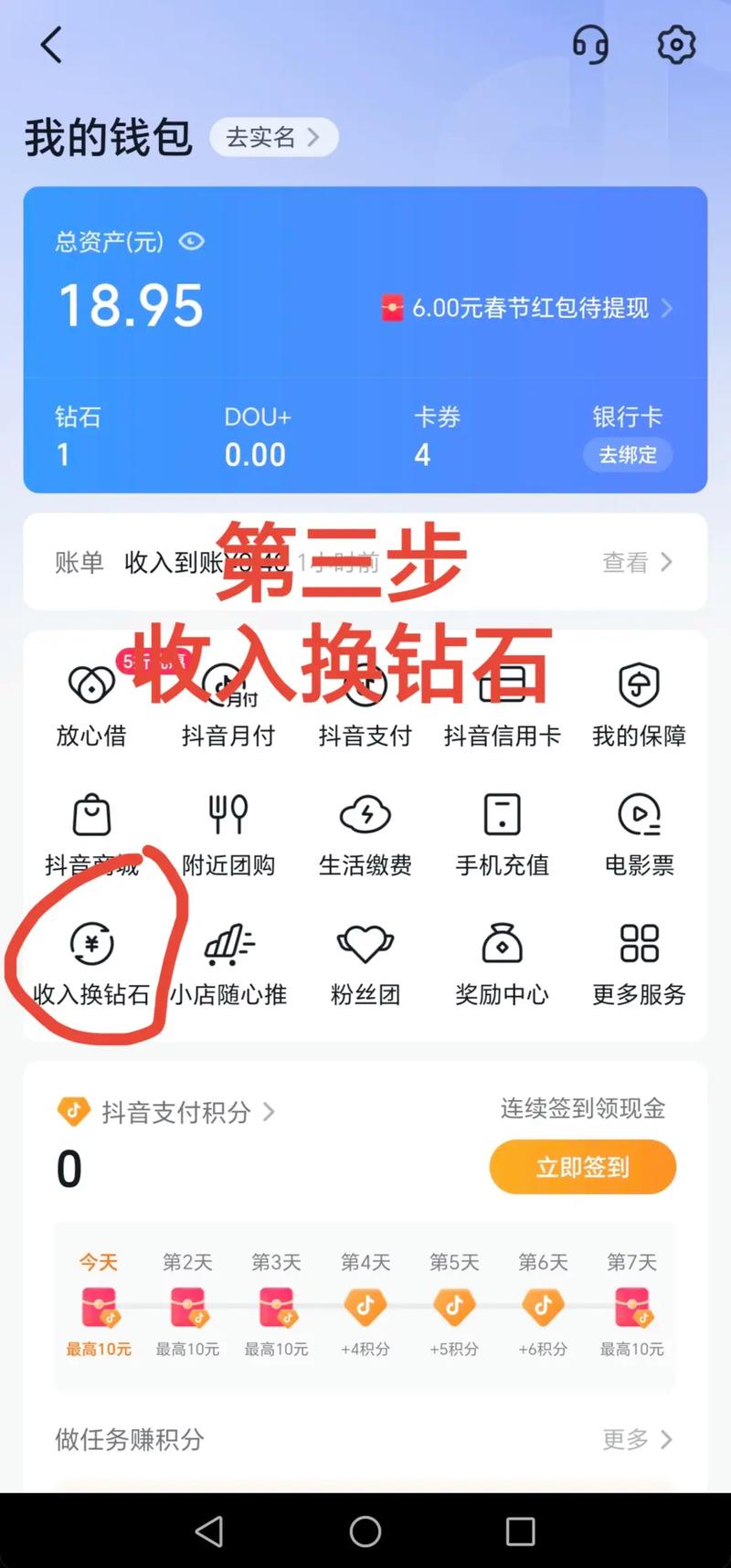Toggle the eye icon to hide total assets
Screen dimensions: 731x1568
click(192, 242)
